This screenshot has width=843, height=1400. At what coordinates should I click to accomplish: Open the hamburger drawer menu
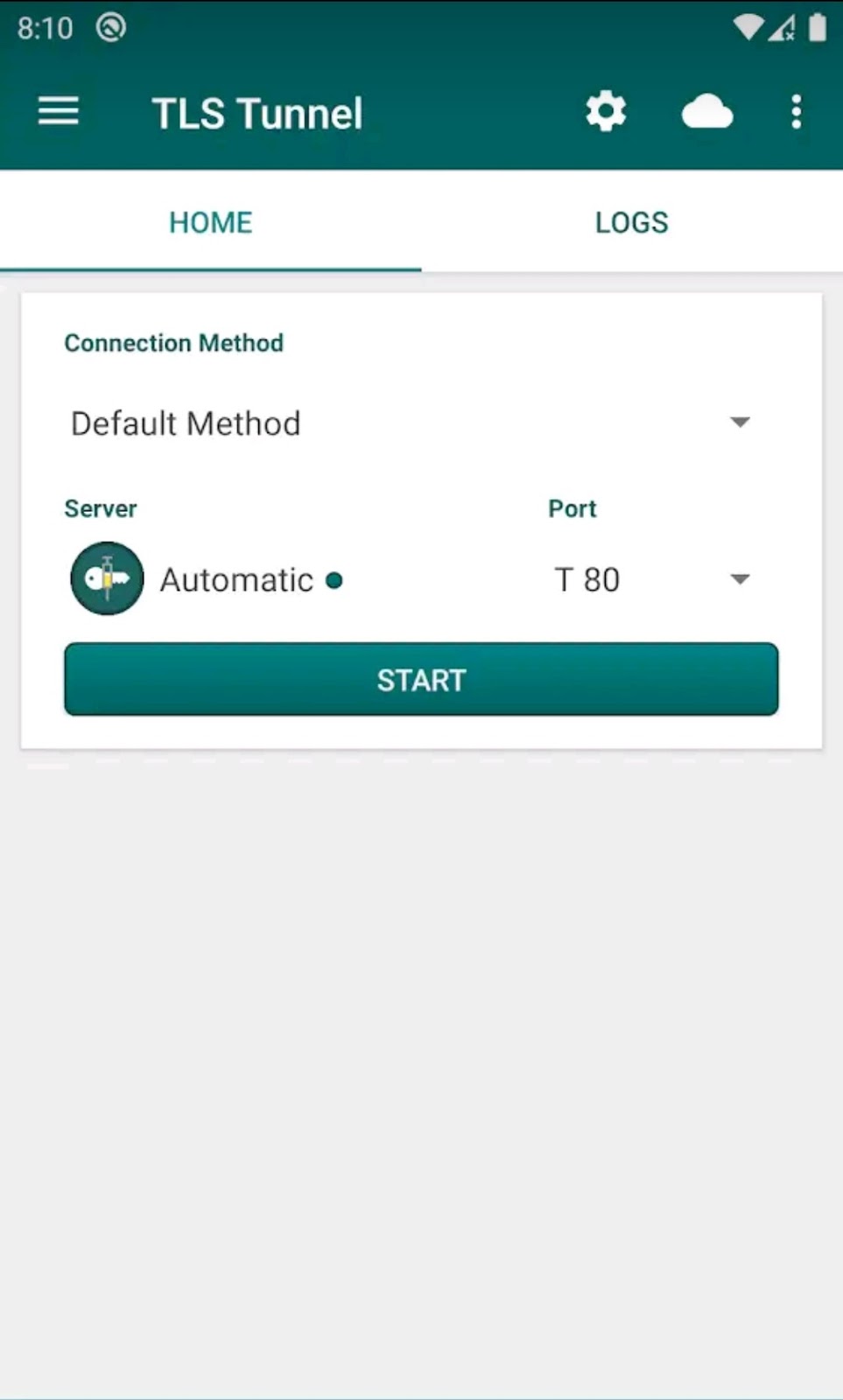point(59,112)
